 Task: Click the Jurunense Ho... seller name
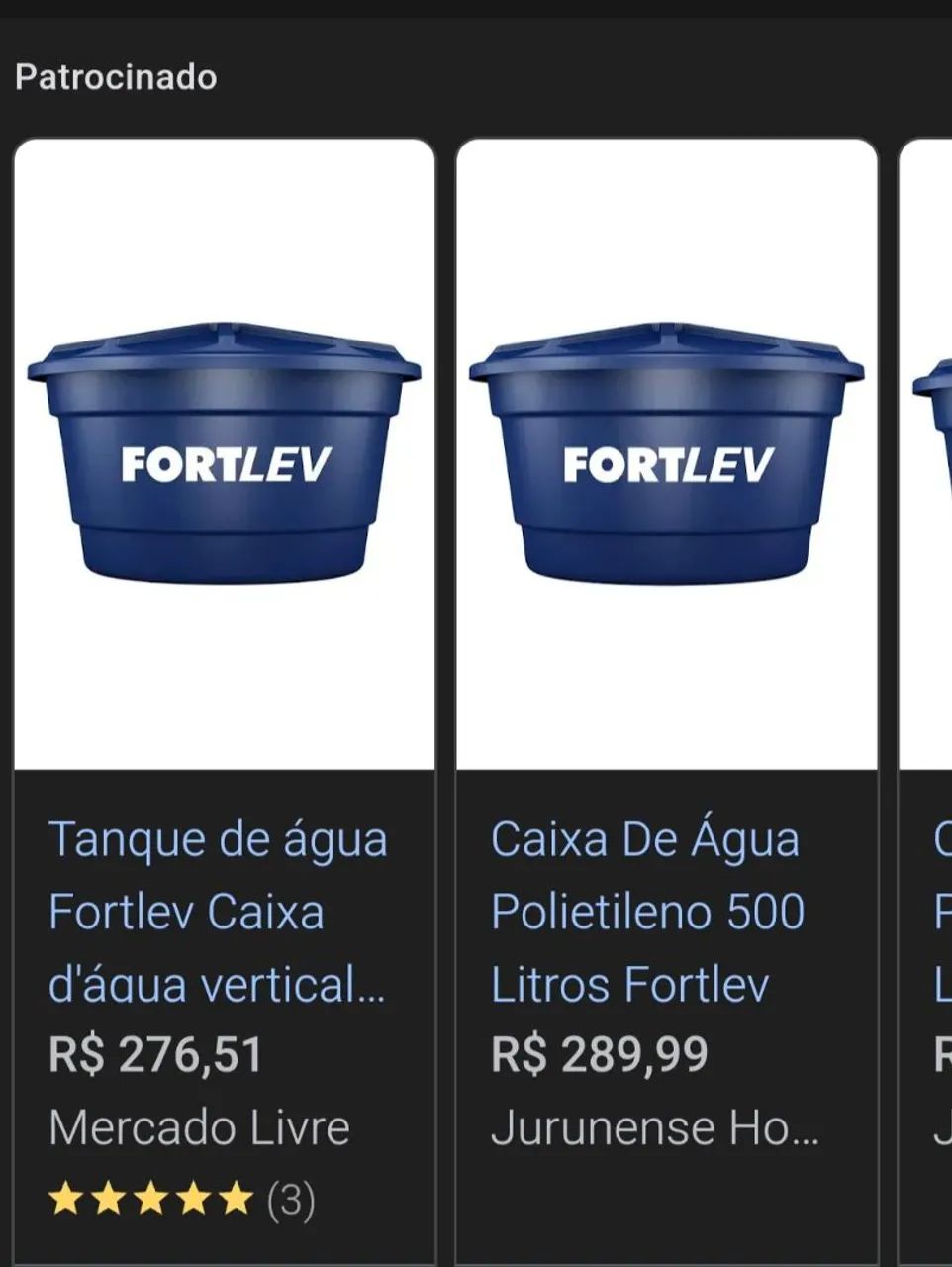pyautogui.click(x=653, y=1129)
